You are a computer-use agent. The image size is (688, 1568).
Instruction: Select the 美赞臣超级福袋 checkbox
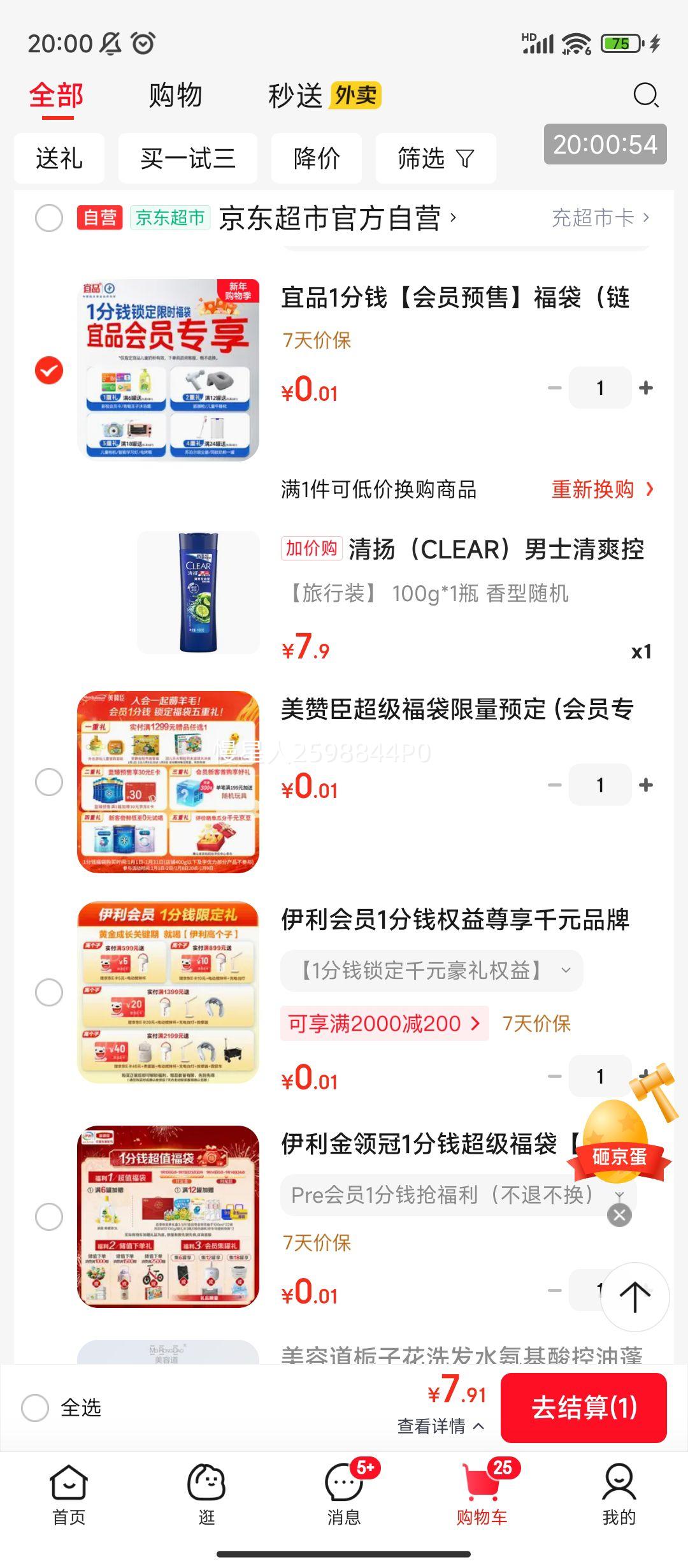49,782
